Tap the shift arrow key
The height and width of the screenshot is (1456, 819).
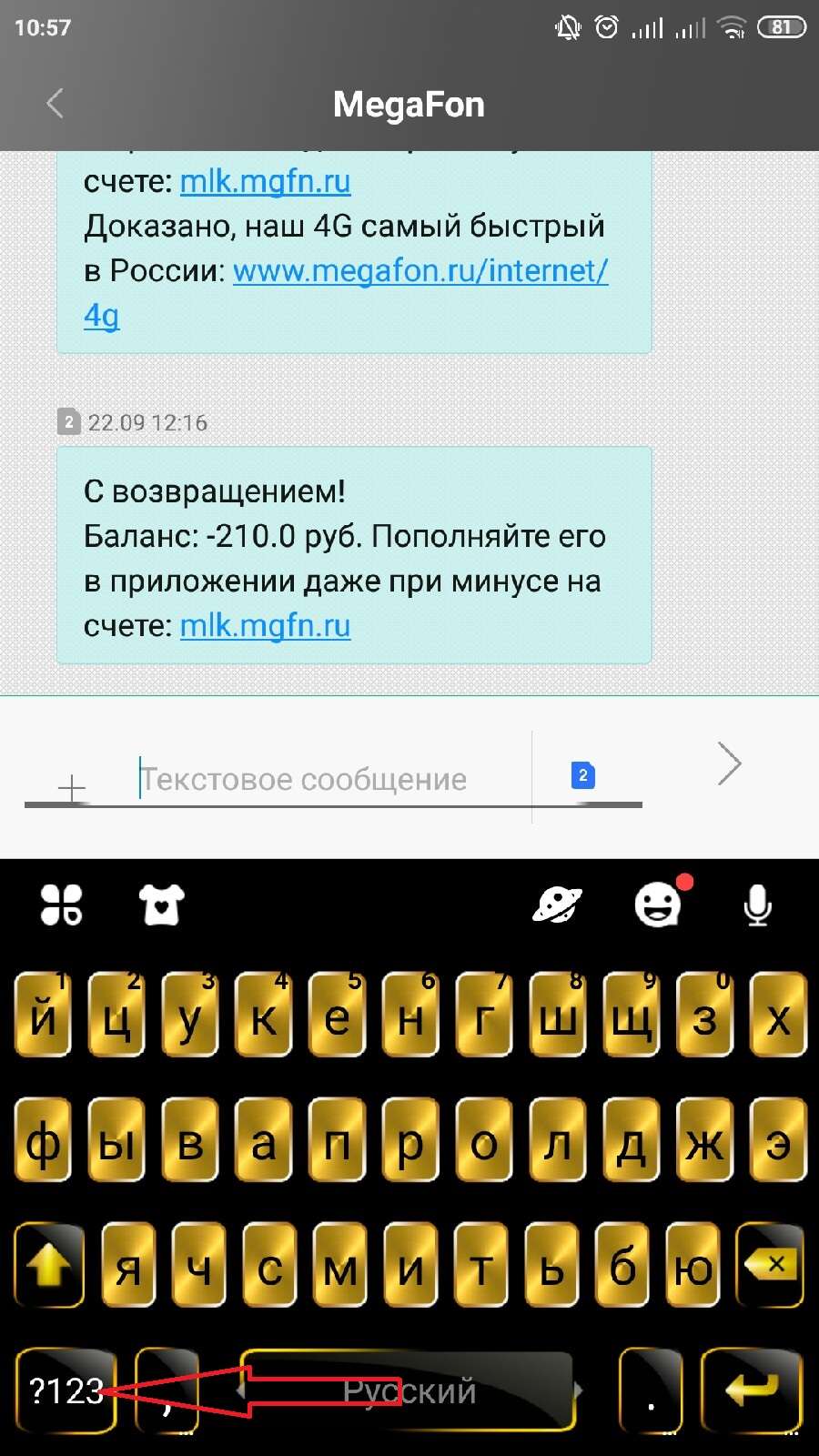[49, 1265]
